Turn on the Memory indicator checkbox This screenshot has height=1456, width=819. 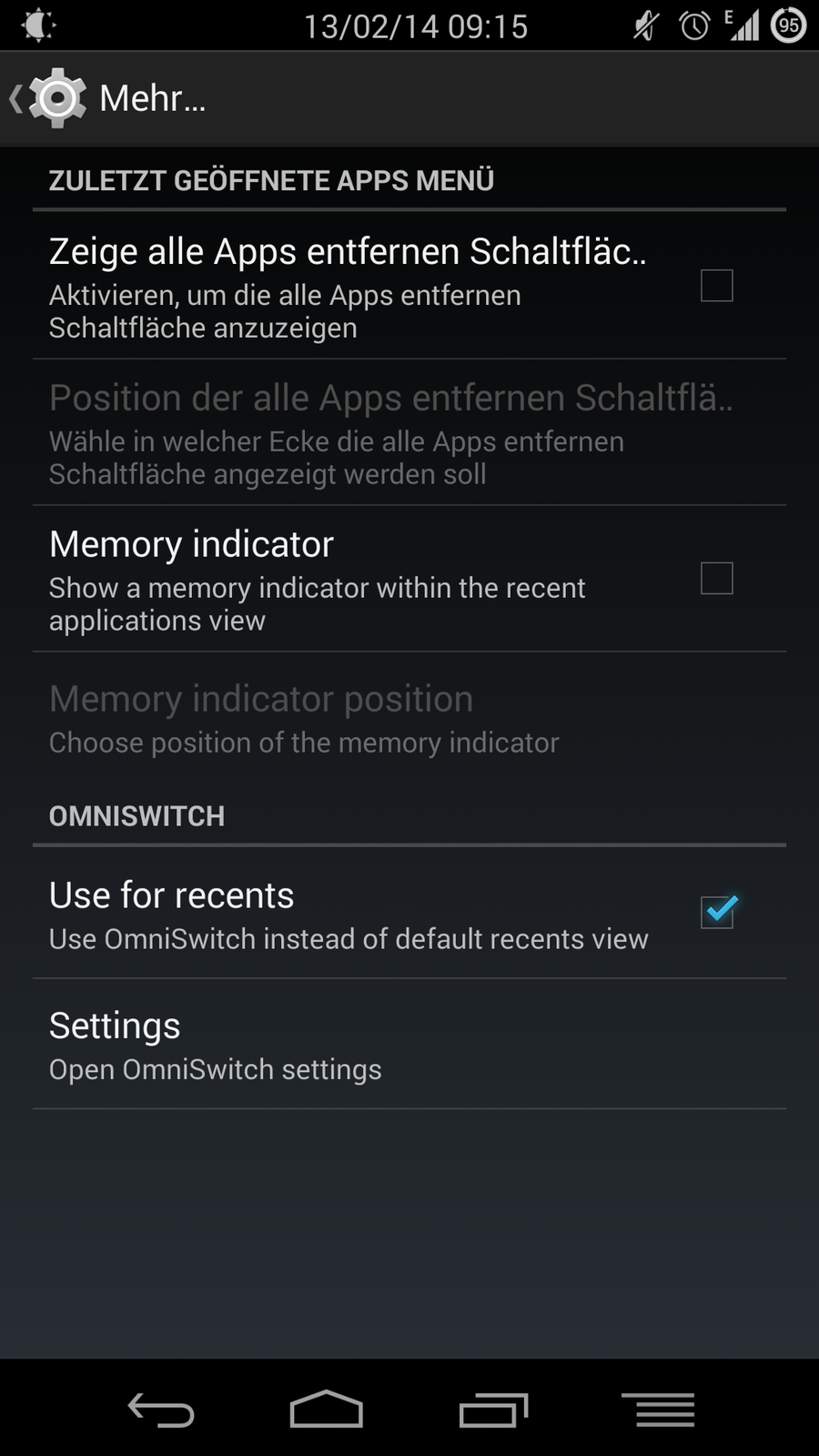[x=716, y=578]
